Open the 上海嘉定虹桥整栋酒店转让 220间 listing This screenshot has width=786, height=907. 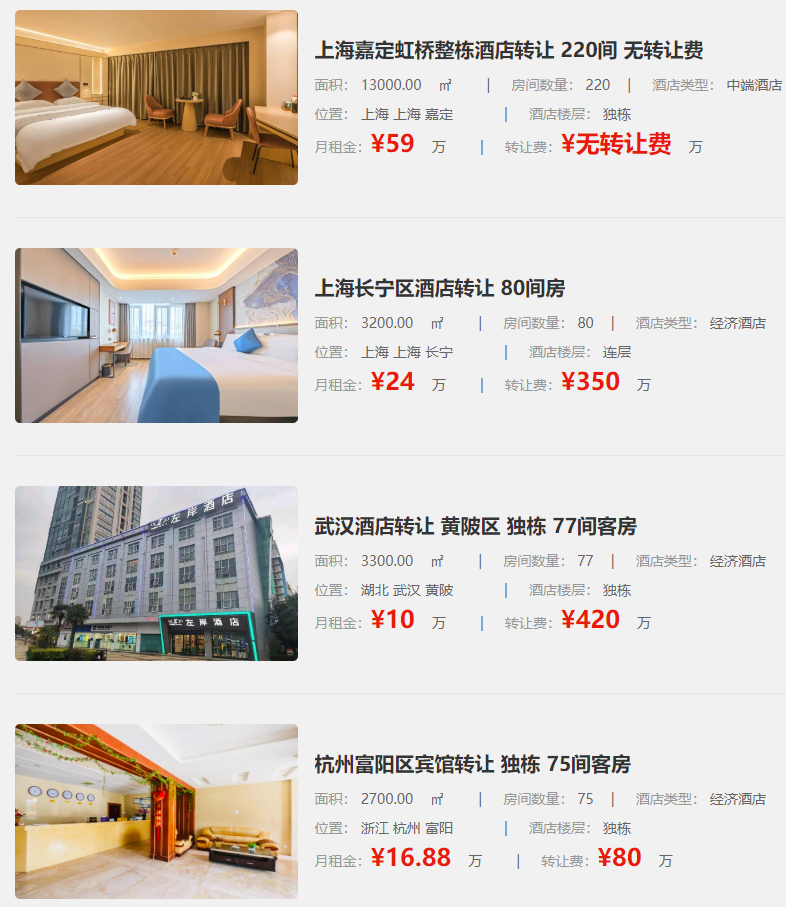[515, 50]
